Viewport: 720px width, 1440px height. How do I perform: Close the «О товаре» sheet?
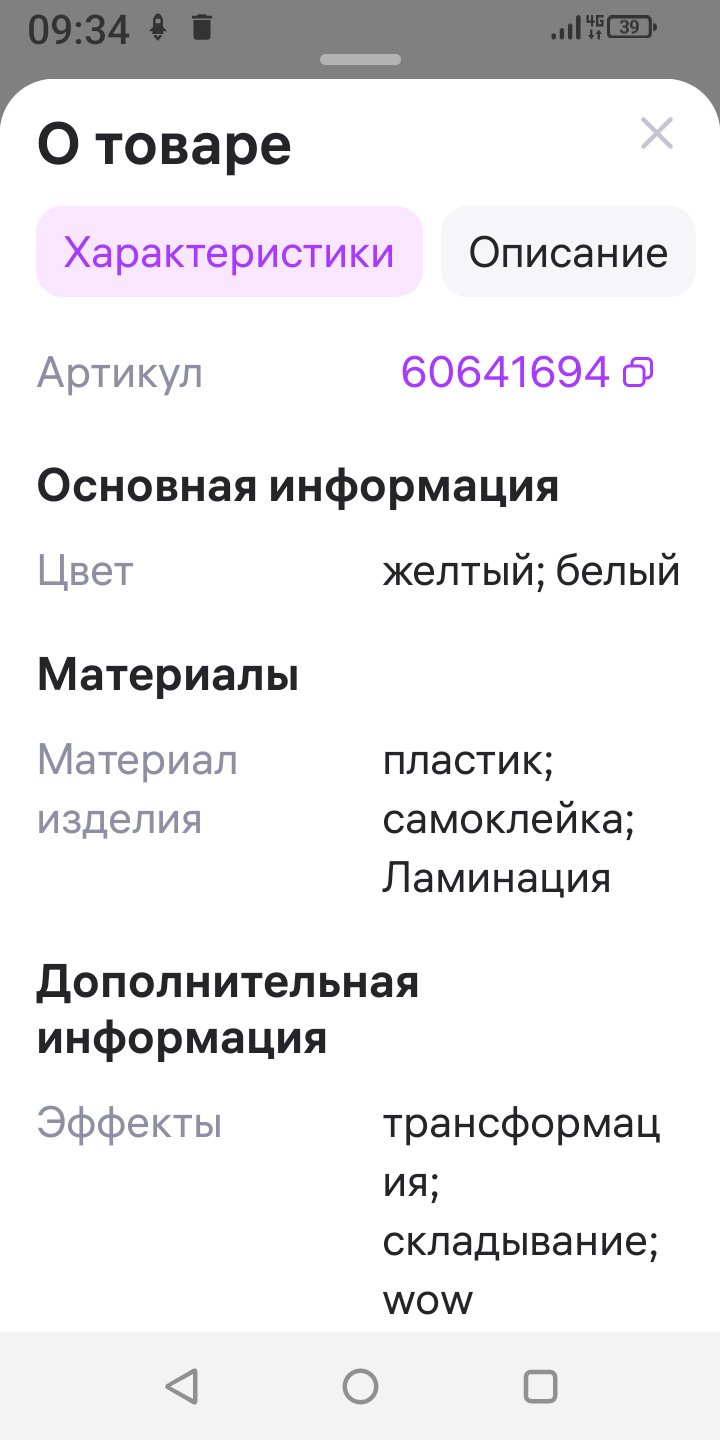[657, 134]
